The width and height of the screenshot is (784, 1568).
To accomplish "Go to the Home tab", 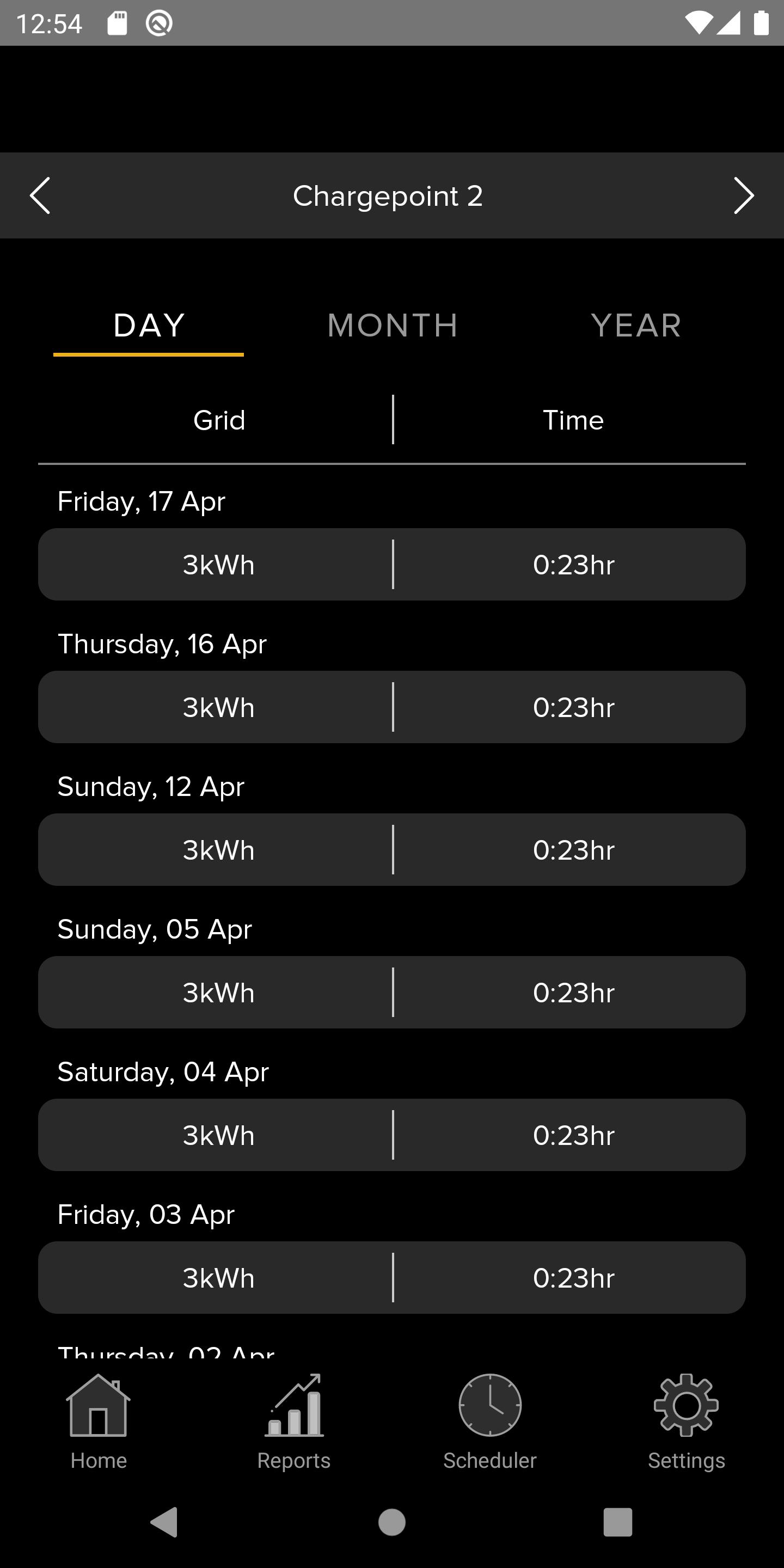I will point(99,1422).
